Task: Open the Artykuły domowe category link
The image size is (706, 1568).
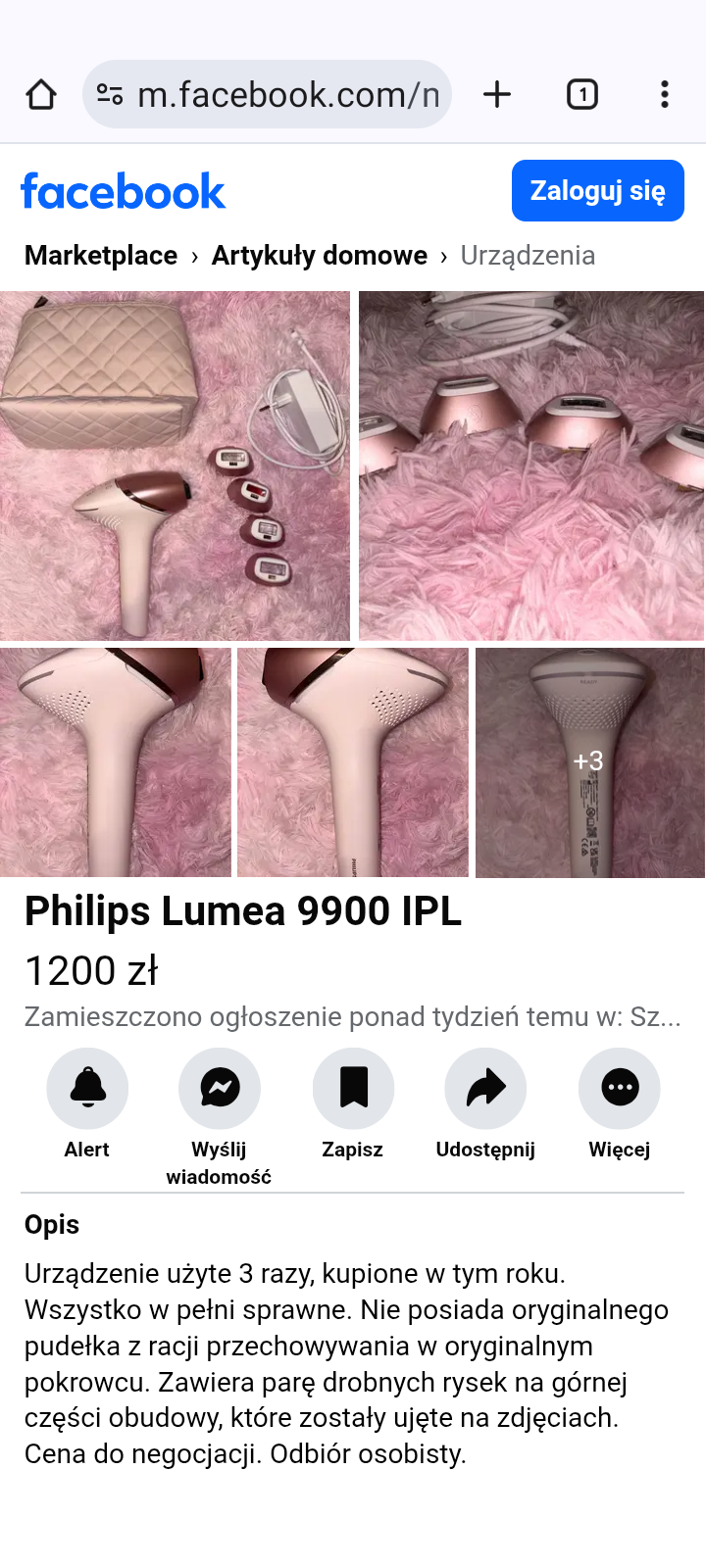Action: coord(320,256)
